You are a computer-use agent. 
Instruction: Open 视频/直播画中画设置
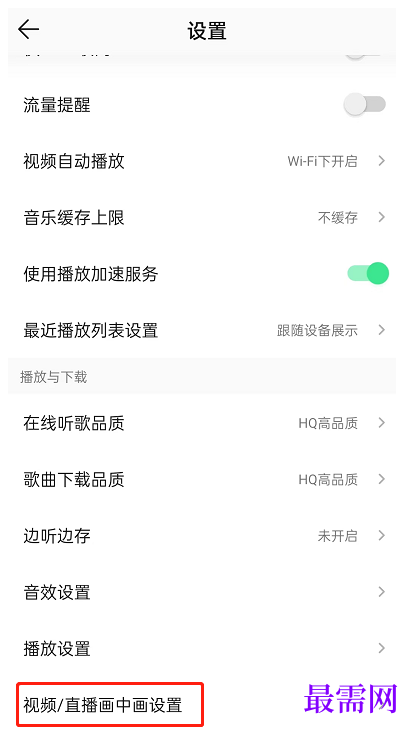pos(110,705)
